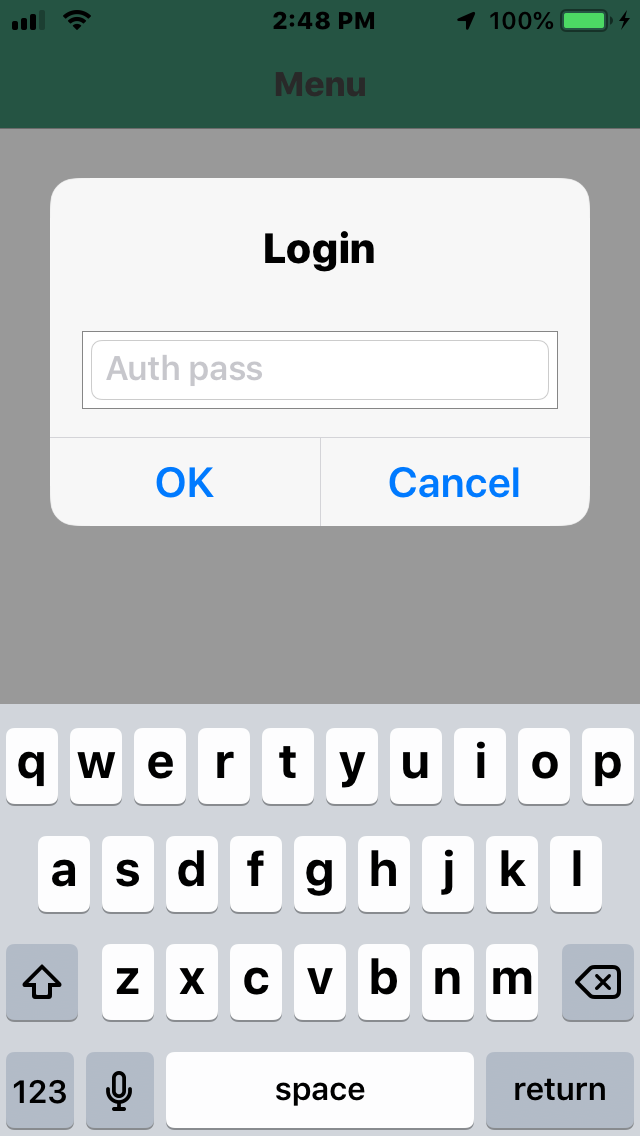Screen dimensions: 640x1136
Task: Activate the dictation microphone key
Action: (x=120, y=1090)
